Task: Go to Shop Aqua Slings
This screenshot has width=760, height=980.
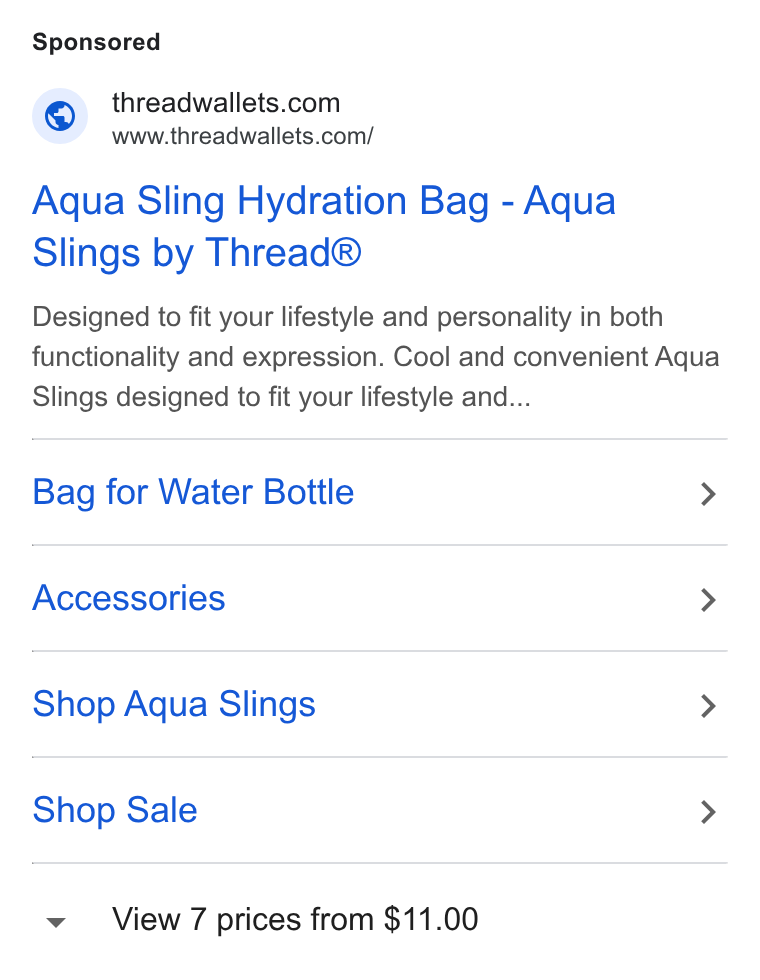Action: (x=379, y=704)
